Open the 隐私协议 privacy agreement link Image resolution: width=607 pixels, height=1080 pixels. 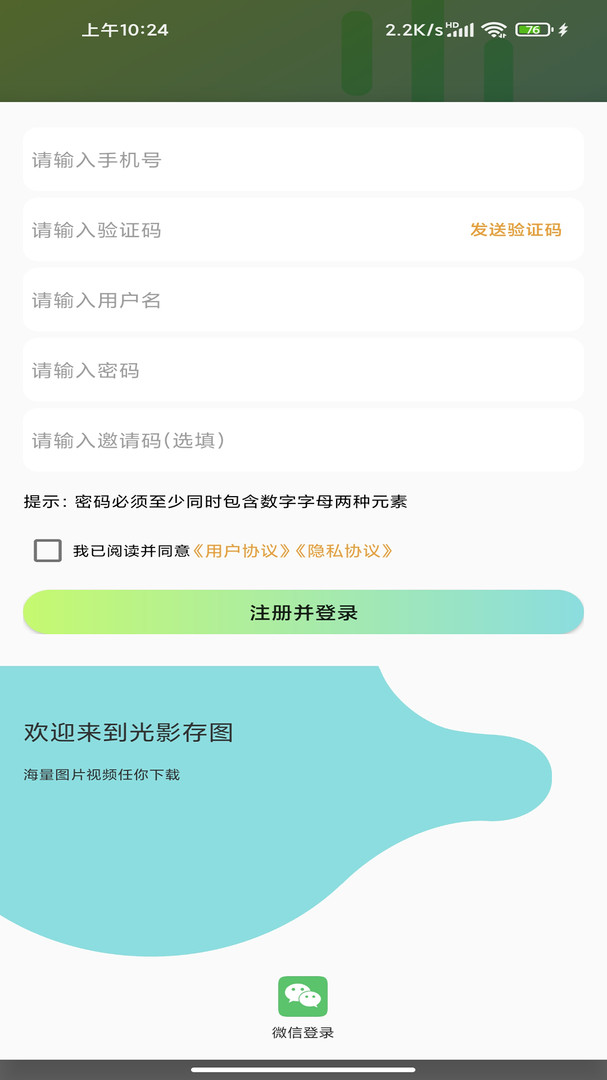coord(343,551)
